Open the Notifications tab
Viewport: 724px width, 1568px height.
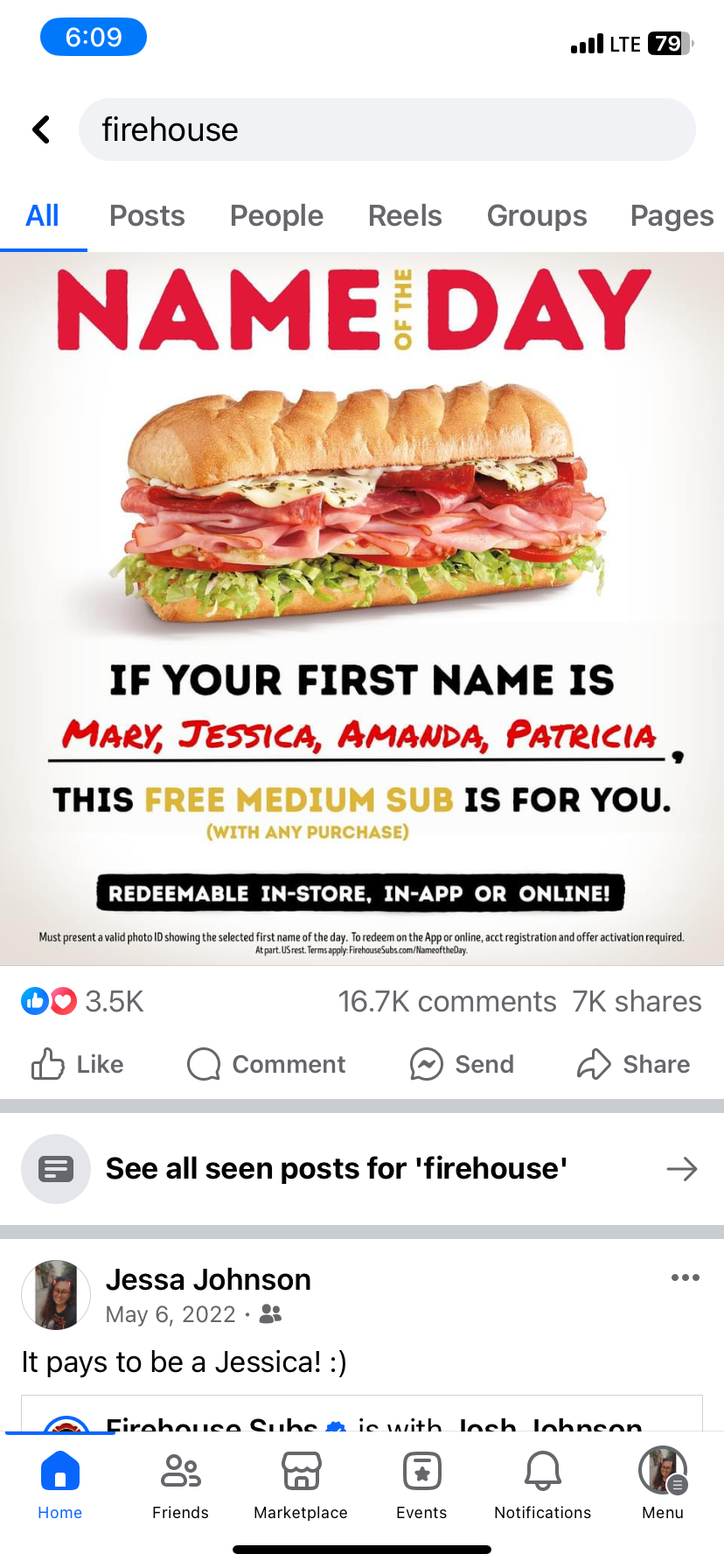tap(542, 1482)
